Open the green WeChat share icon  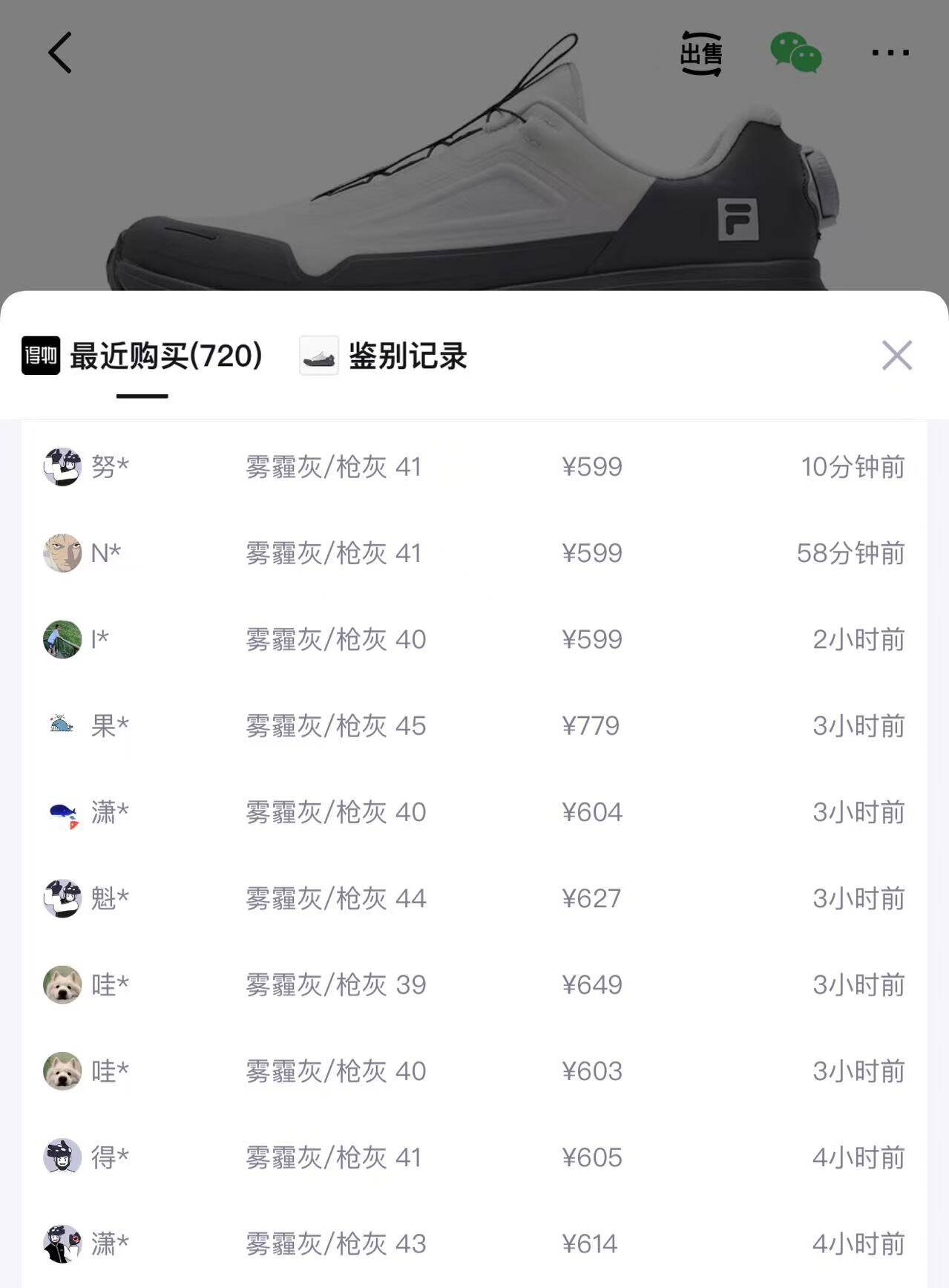point(795,52)
